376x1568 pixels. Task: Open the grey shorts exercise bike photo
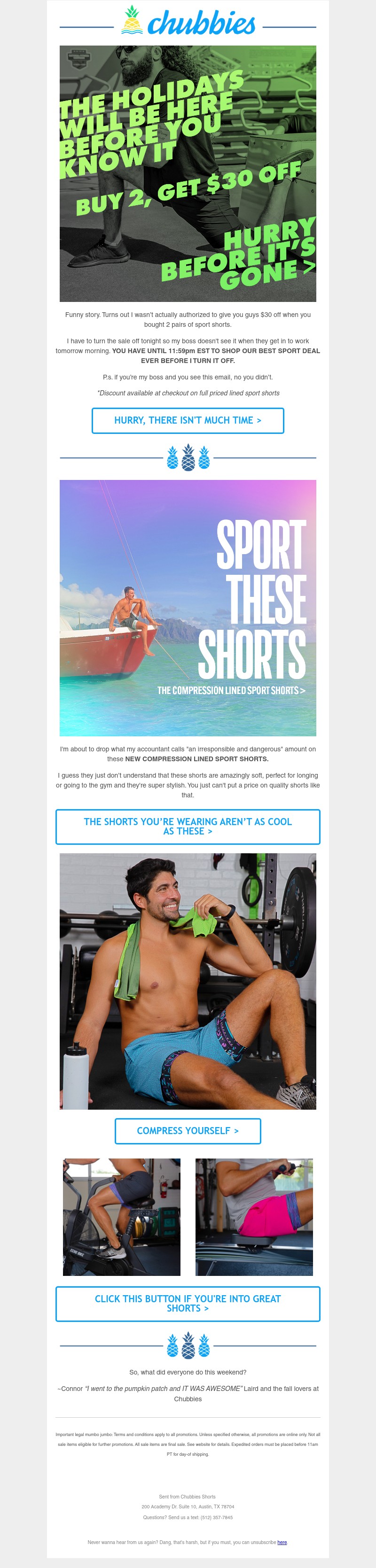coord(122,1217)
